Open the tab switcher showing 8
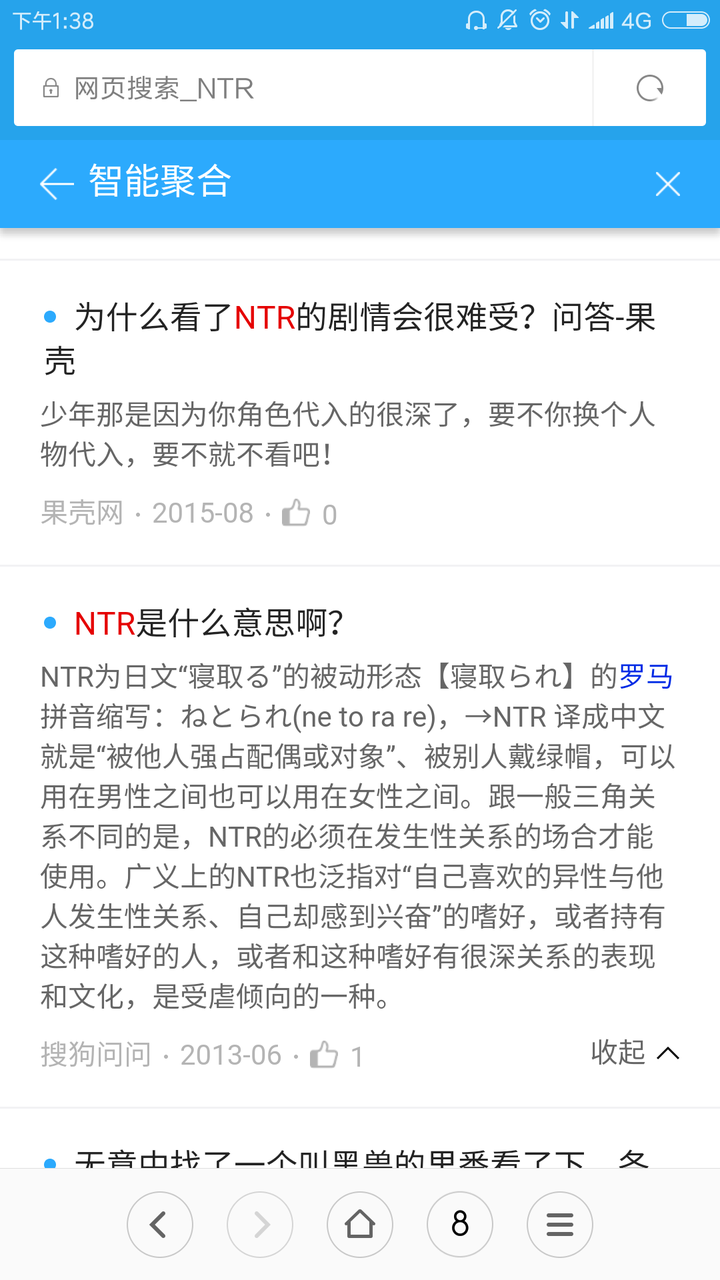720x1280 pixels. pyautogui.click(x=460, y=1224)
